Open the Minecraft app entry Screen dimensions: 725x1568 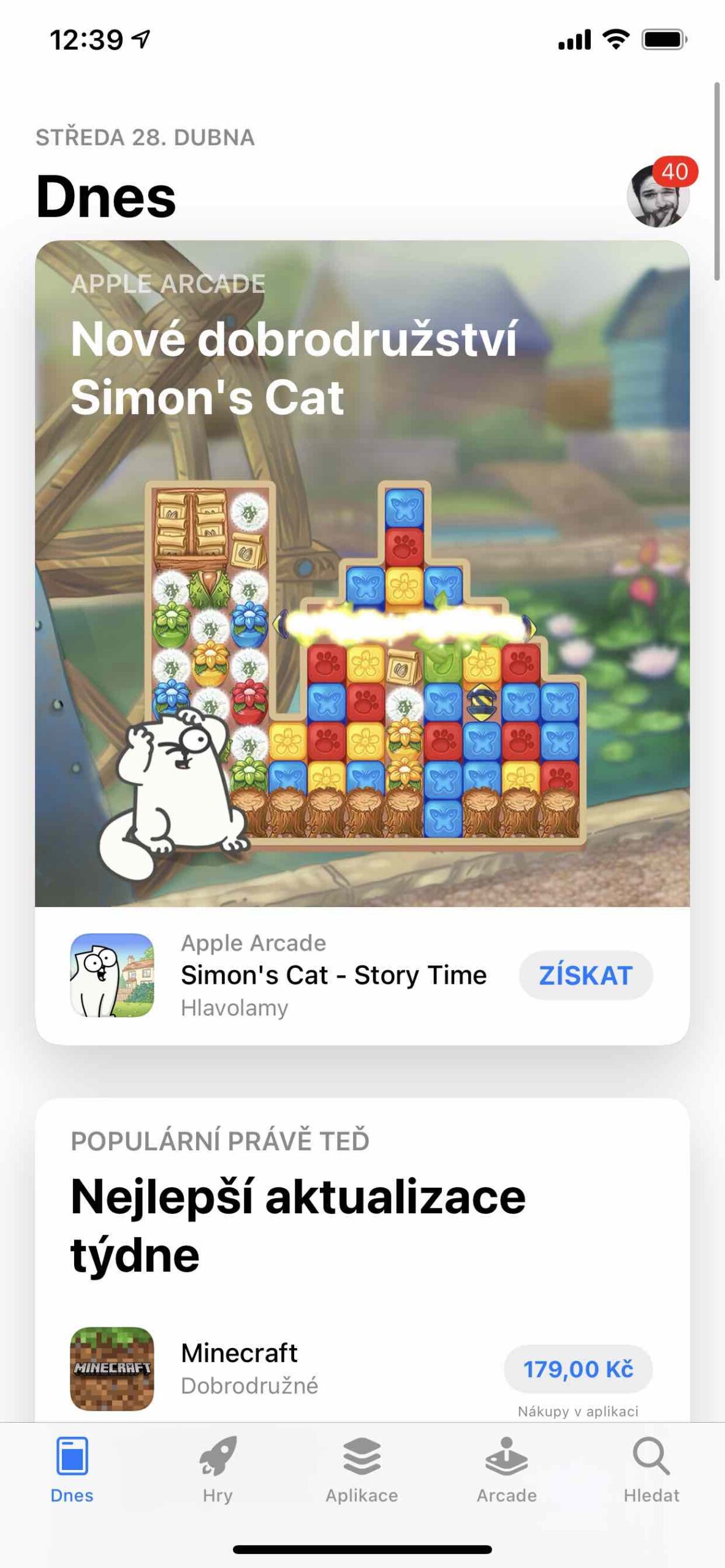click(248, 1368)
